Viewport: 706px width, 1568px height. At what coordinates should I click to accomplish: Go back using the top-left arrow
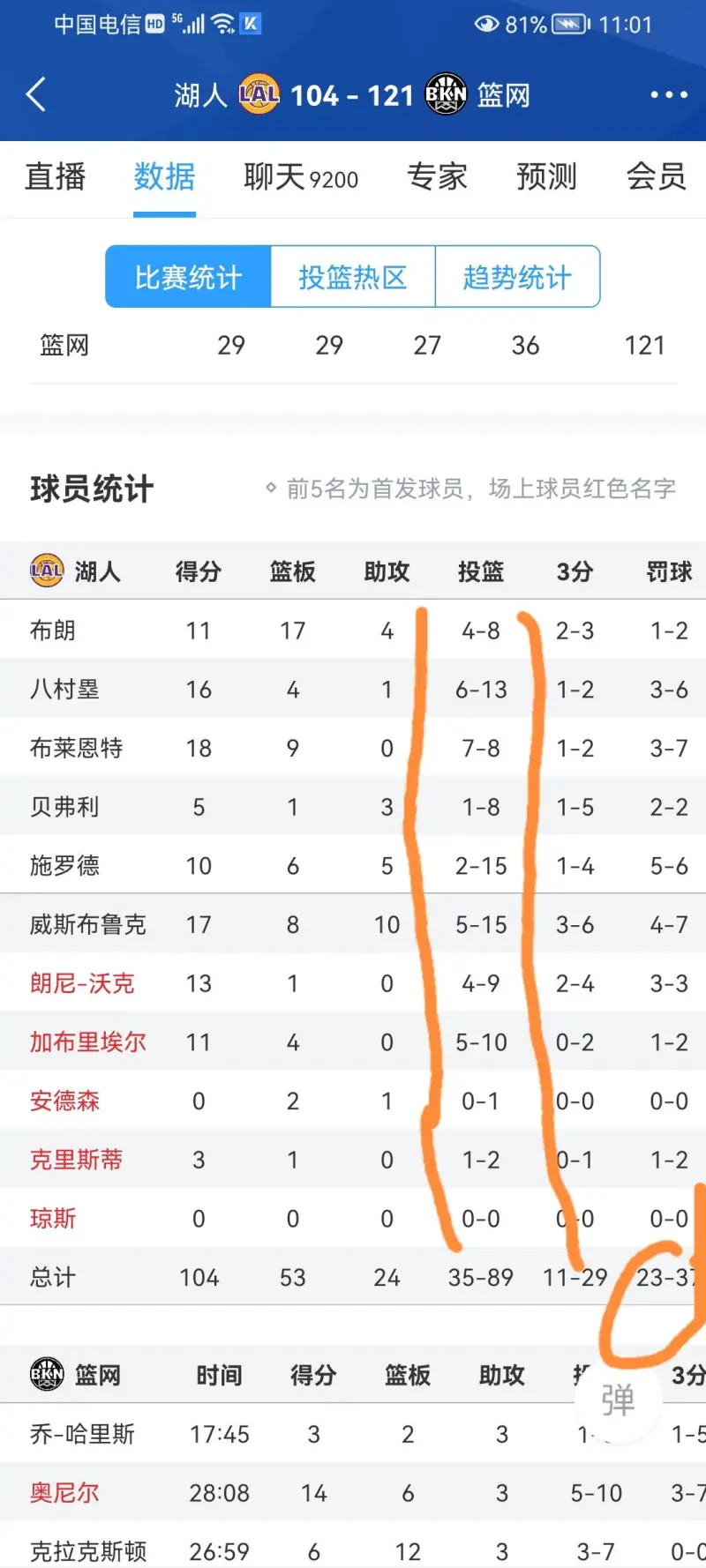(x=36, y=94)
